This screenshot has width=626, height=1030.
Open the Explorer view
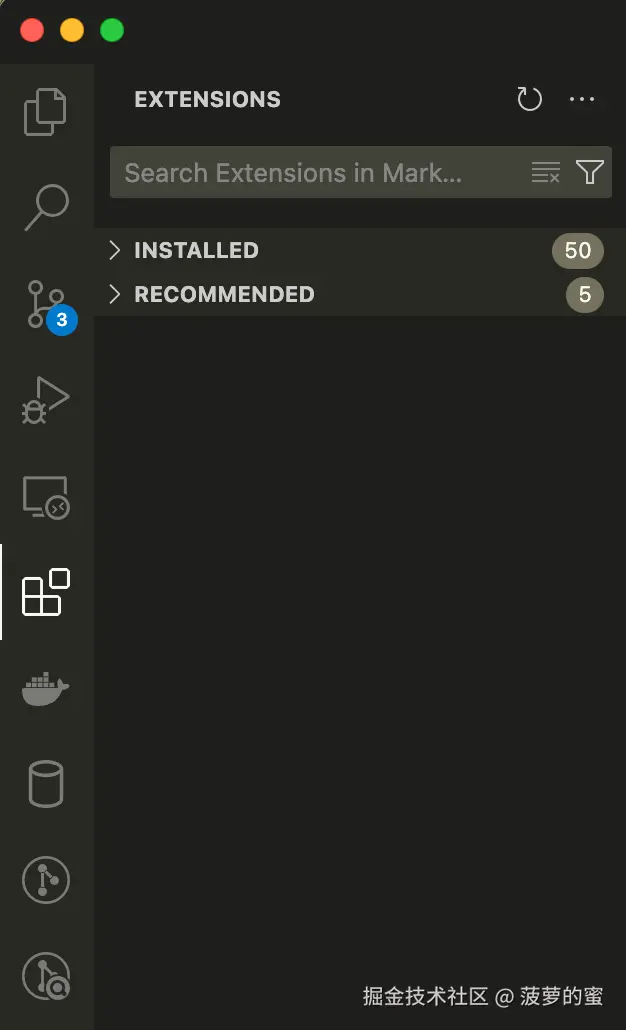(x=46, y=111)
